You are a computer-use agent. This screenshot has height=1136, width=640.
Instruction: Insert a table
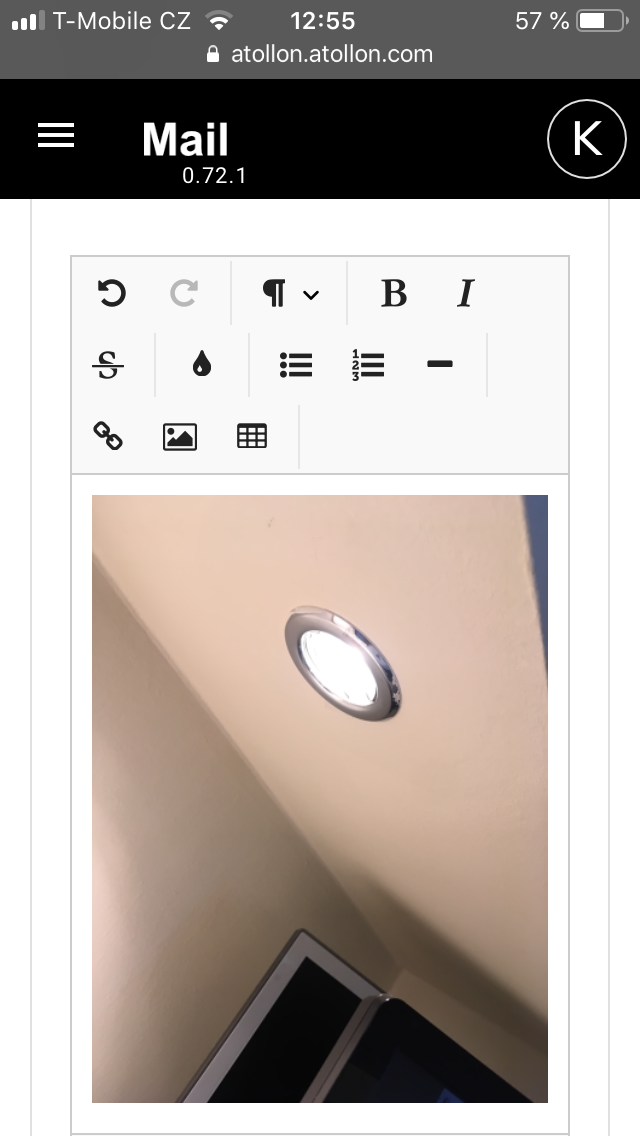(x=252, y=436)
